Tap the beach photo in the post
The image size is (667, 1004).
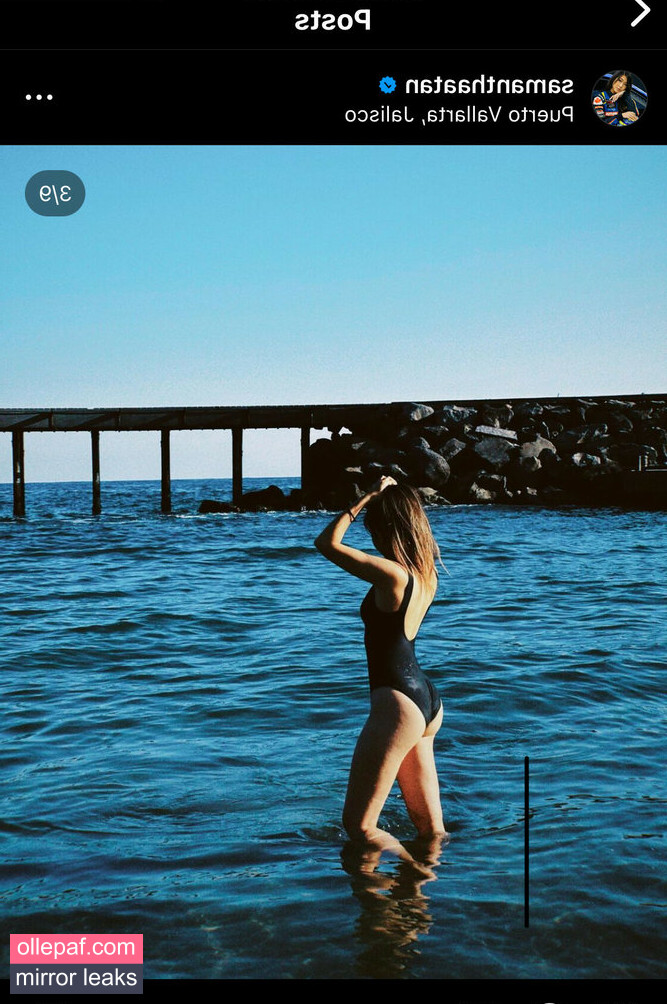[333, 560]
